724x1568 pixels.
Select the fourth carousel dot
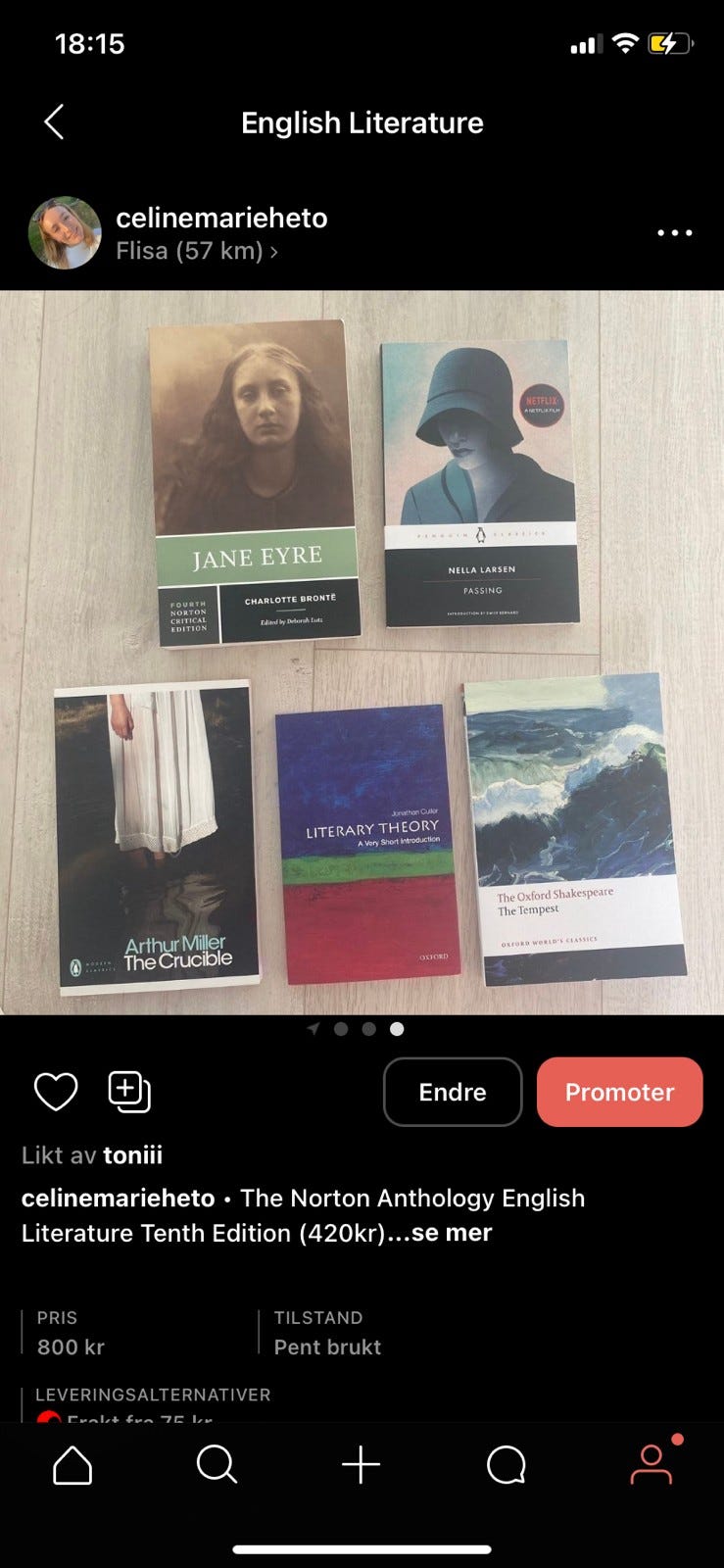[x=396, y=1028]
